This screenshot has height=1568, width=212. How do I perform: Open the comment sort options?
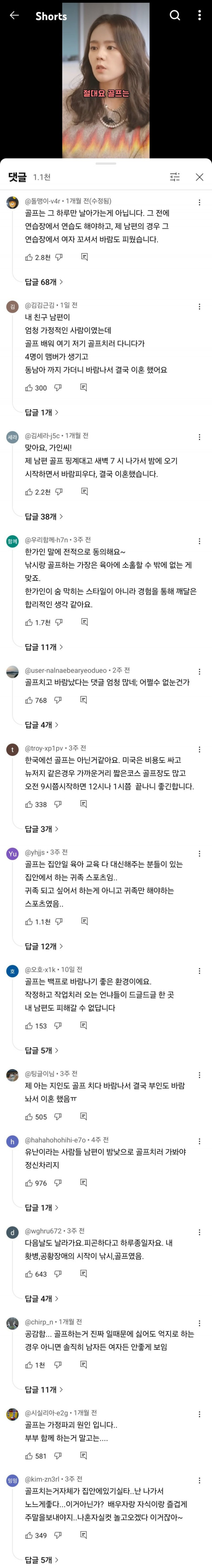click(x=175, y=177)
